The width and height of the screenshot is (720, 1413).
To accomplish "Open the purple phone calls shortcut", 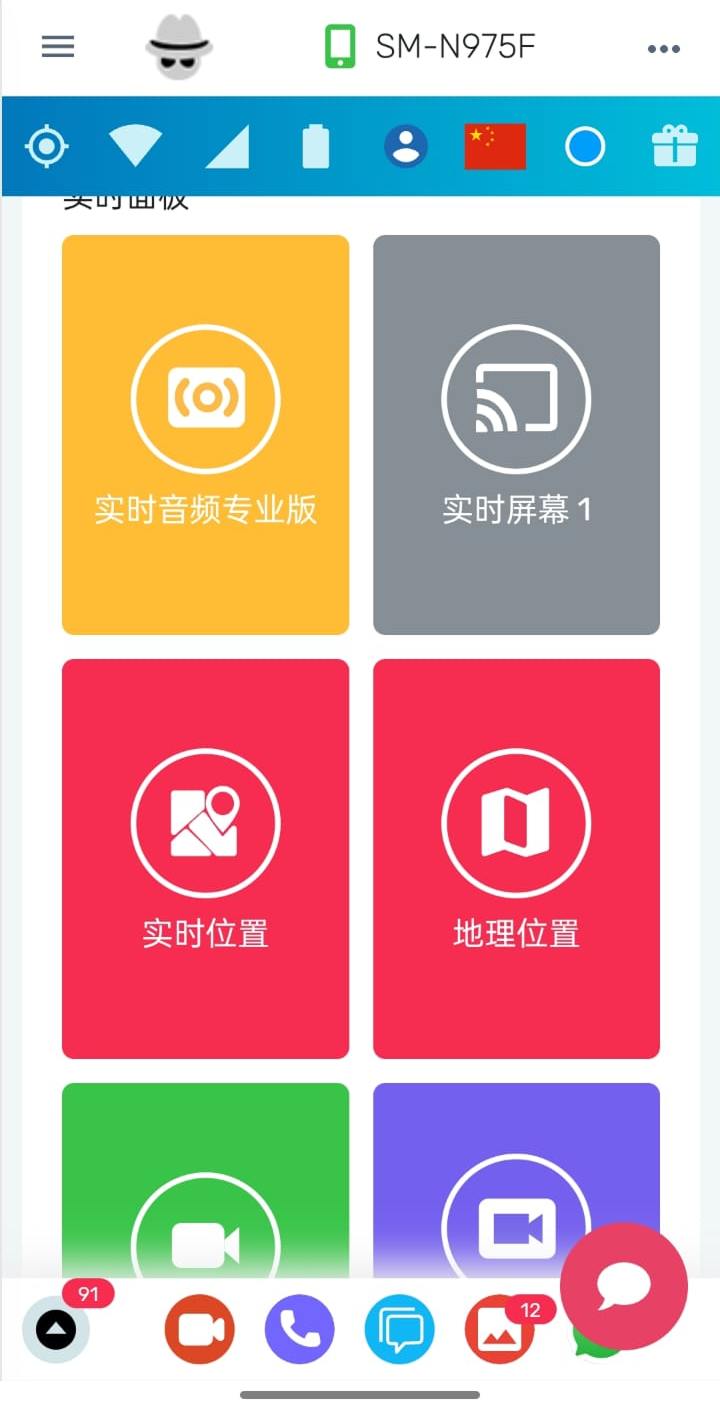I will [x=300, y=1329].
